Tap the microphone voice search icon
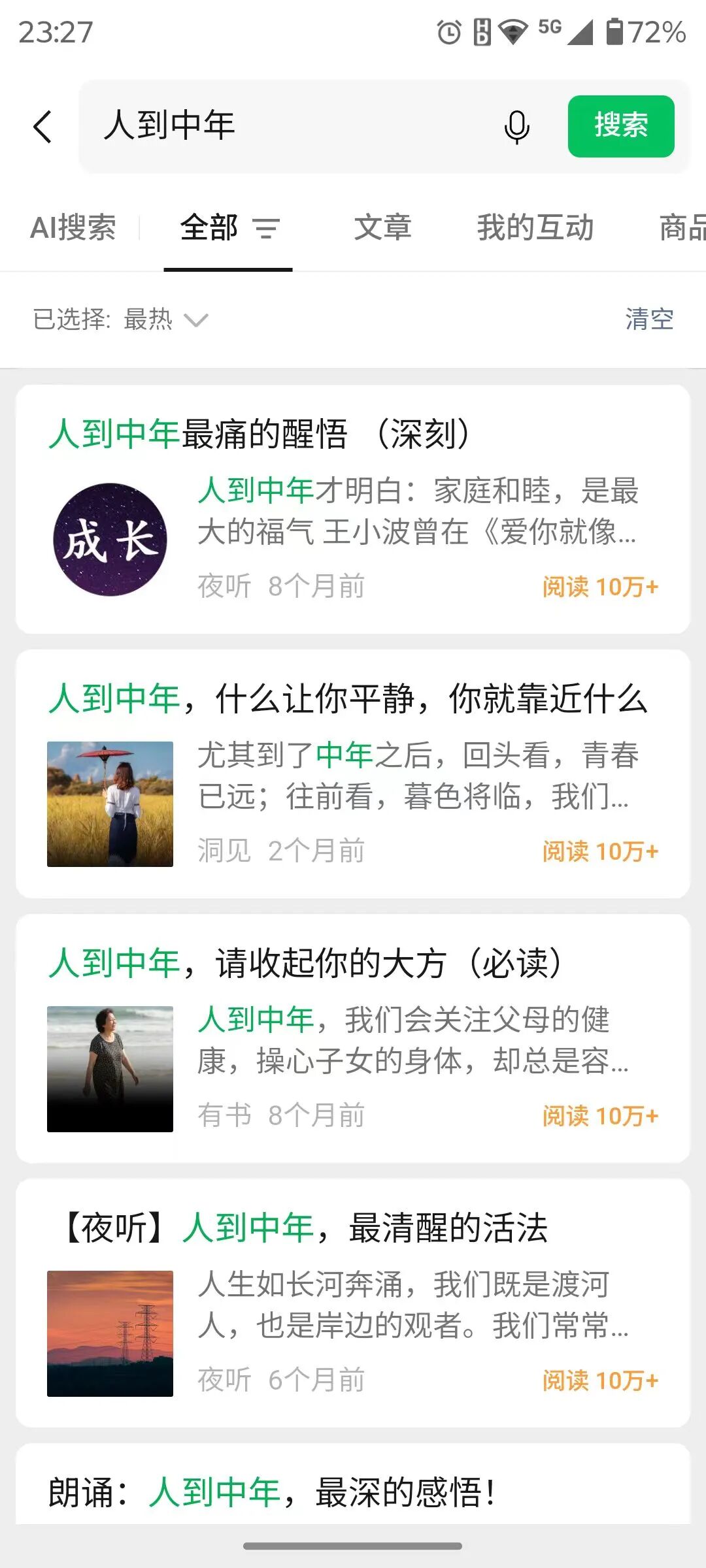 point(516,127)
